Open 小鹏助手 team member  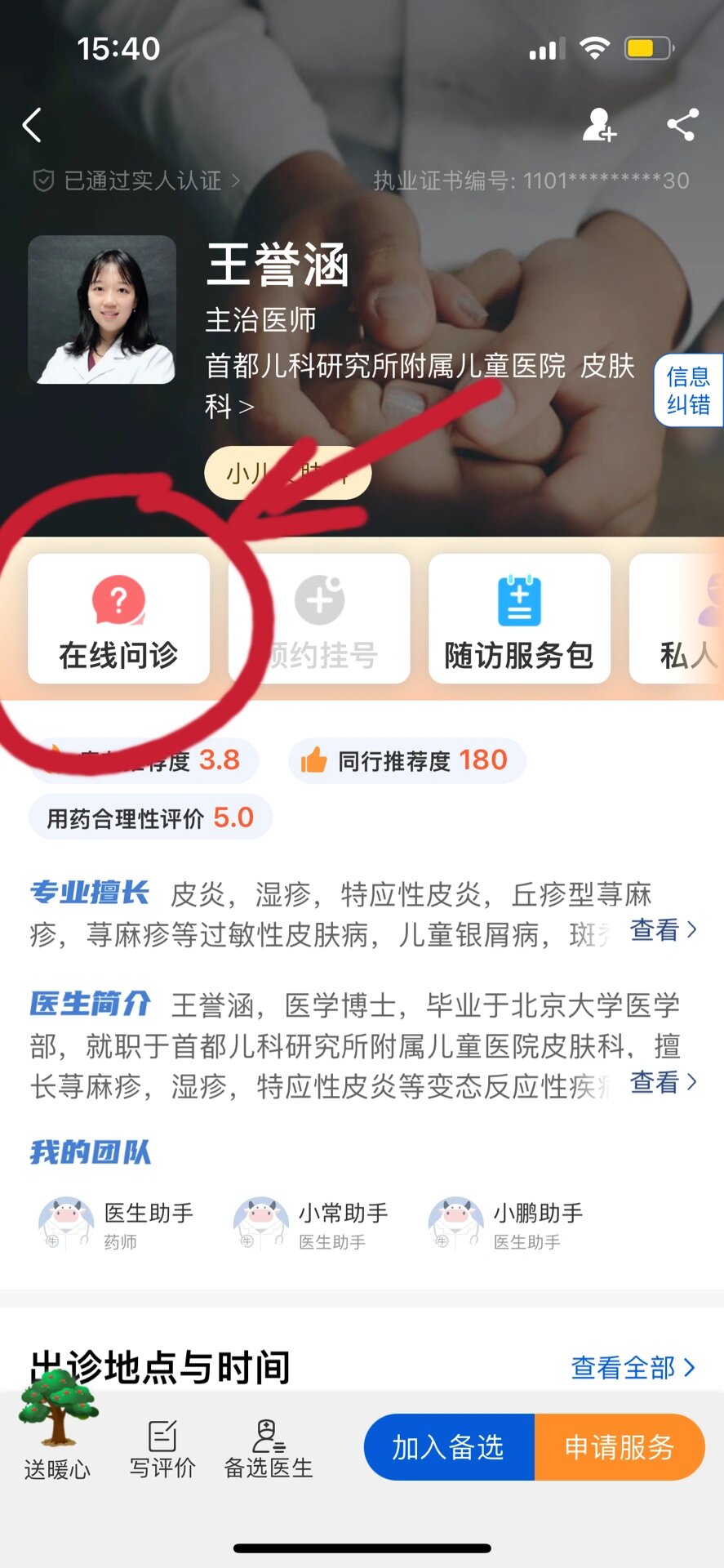[x=507, y=1224]
